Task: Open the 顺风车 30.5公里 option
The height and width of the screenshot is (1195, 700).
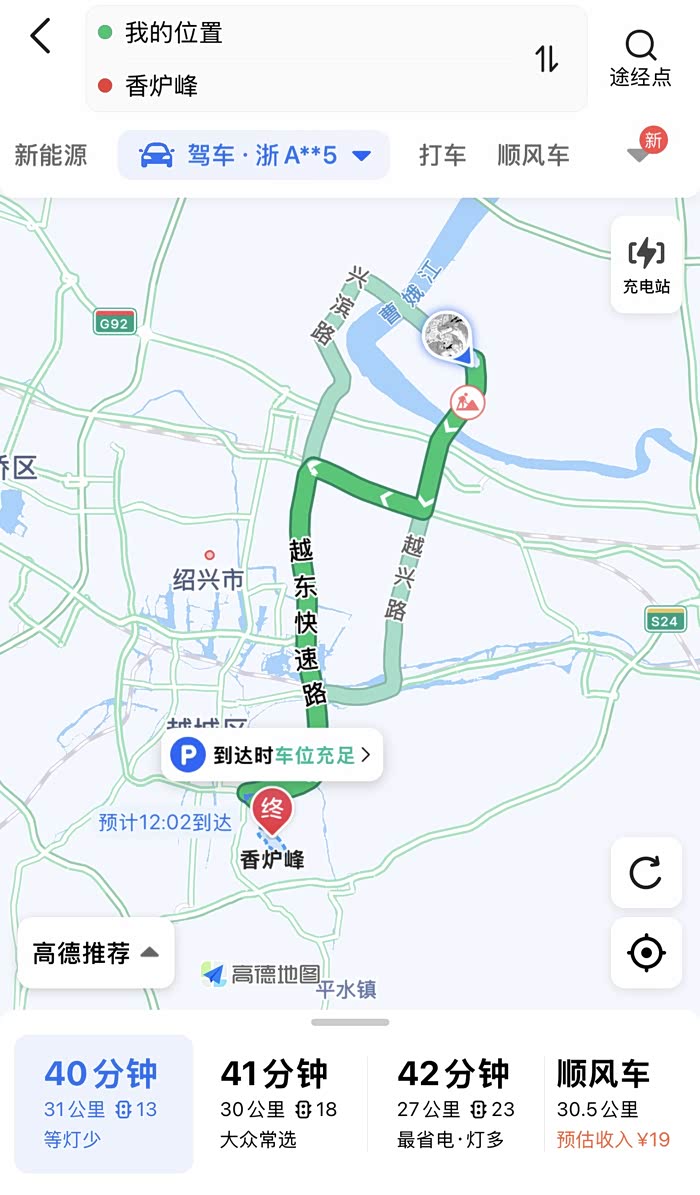Action: (614, 1102)
